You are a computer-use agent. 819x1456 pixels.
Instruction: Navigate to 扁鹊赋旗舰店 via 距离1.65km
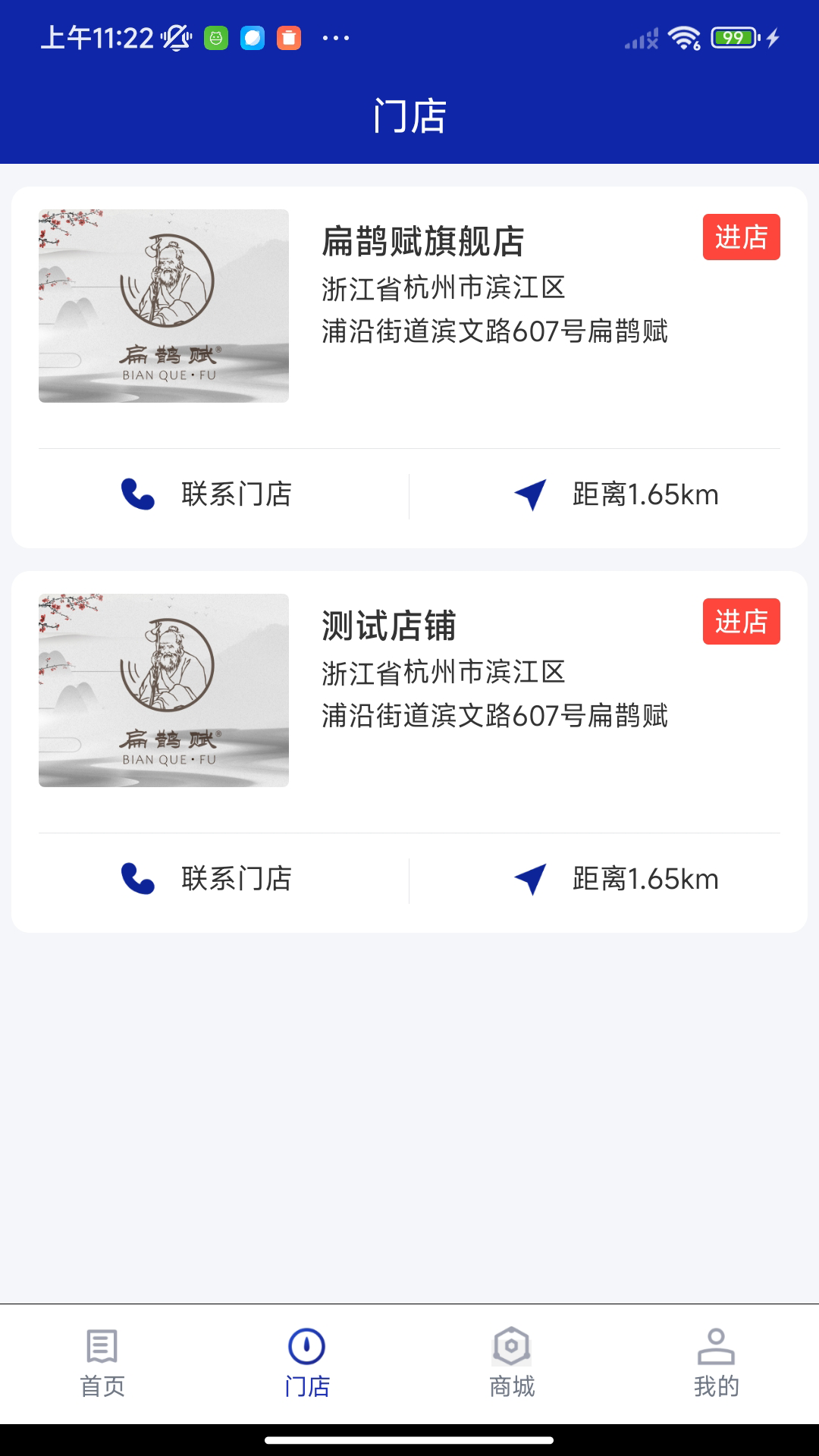[x=616, y=494]
